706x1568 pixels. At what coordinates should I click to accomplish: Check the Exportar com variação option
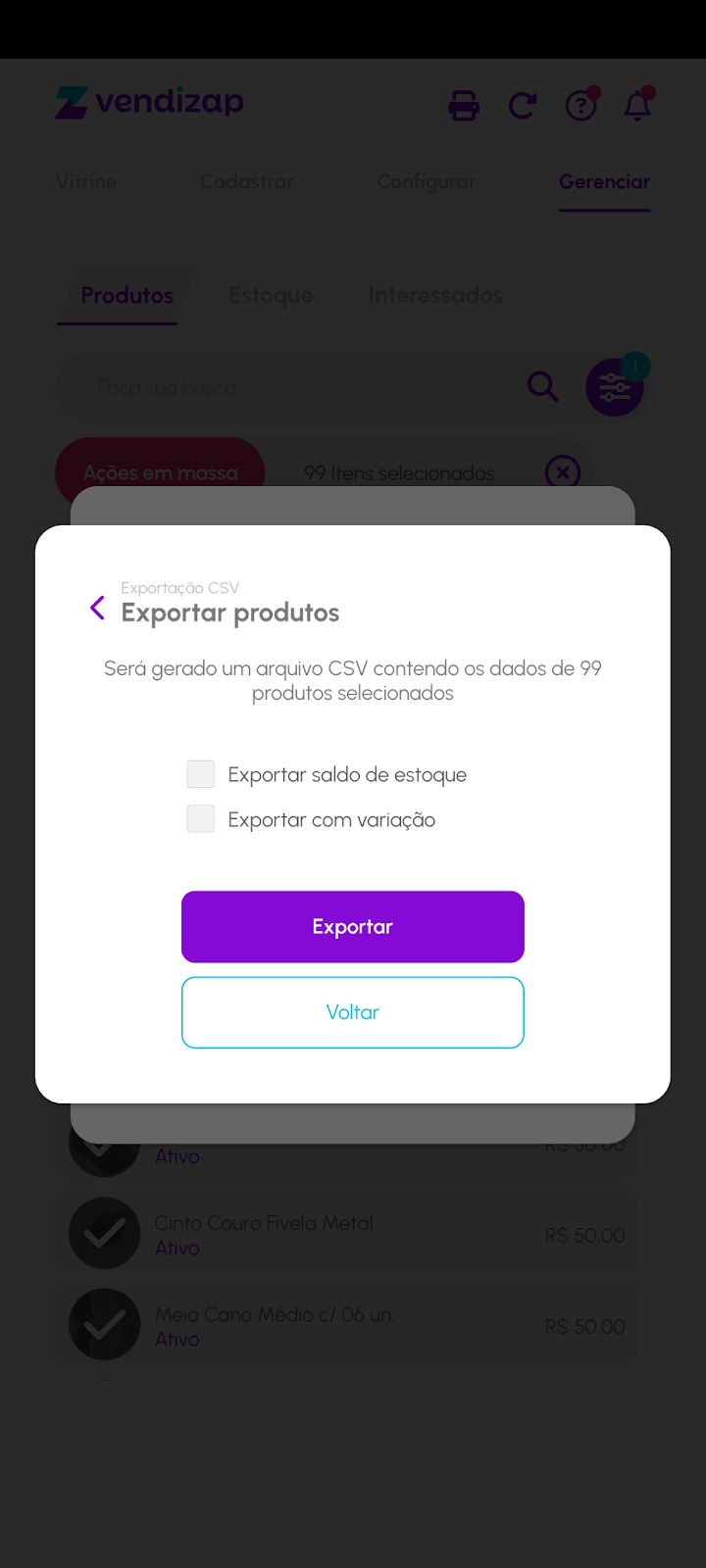click(x=201, y=819)
